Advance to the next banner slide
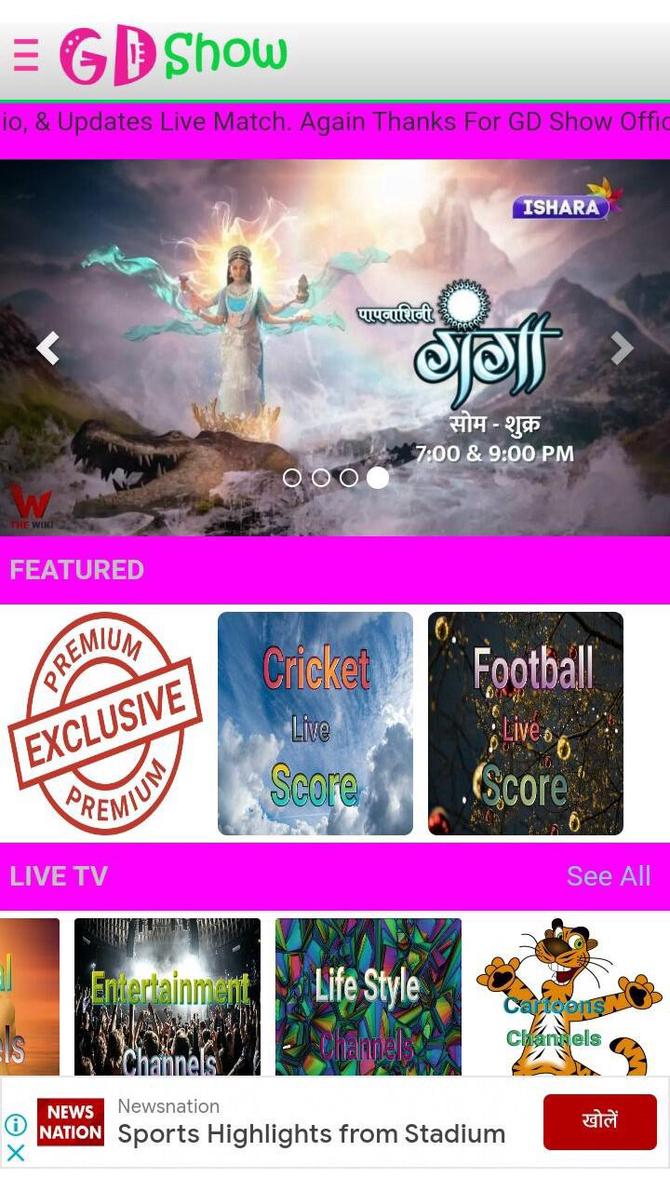Screen dimensions: 670x1192 (622, 348)
